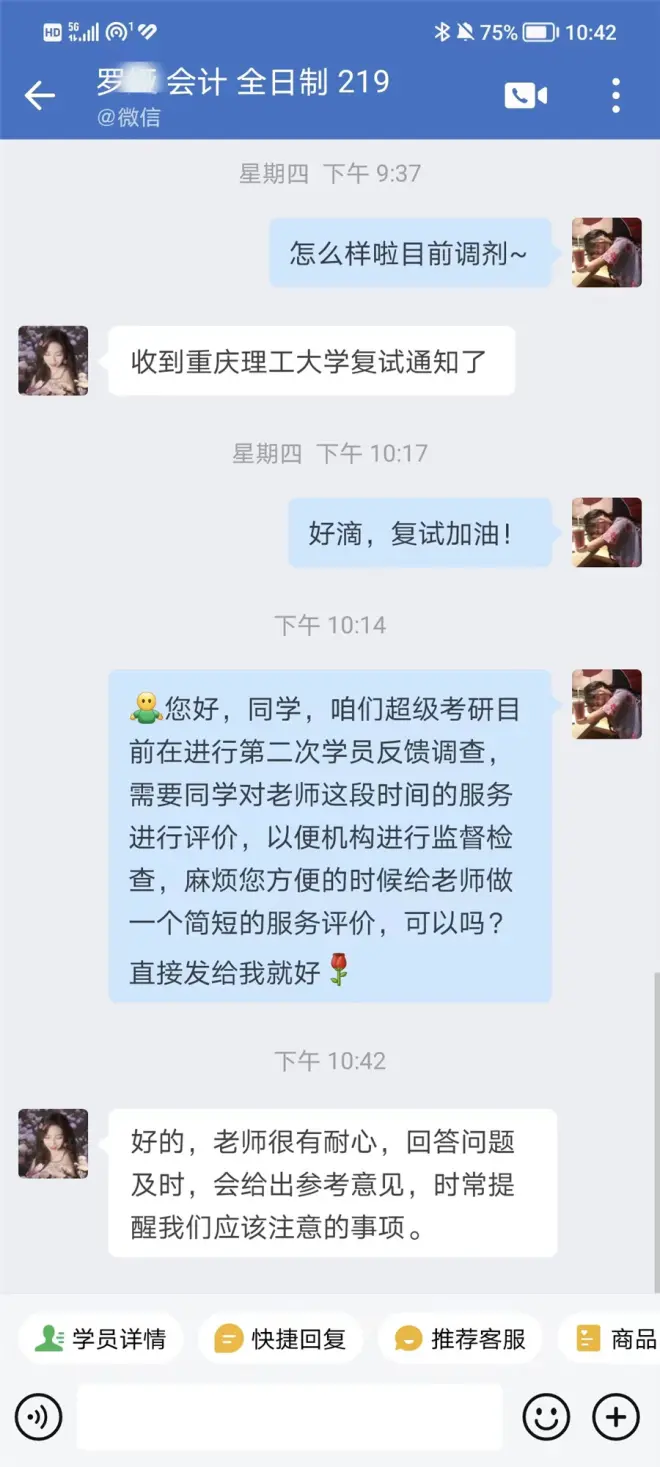This screenshot has height=1467, width=660.
Task: Switch to voice input mode
Action: pyautogui.click(x=39, y=1417)
